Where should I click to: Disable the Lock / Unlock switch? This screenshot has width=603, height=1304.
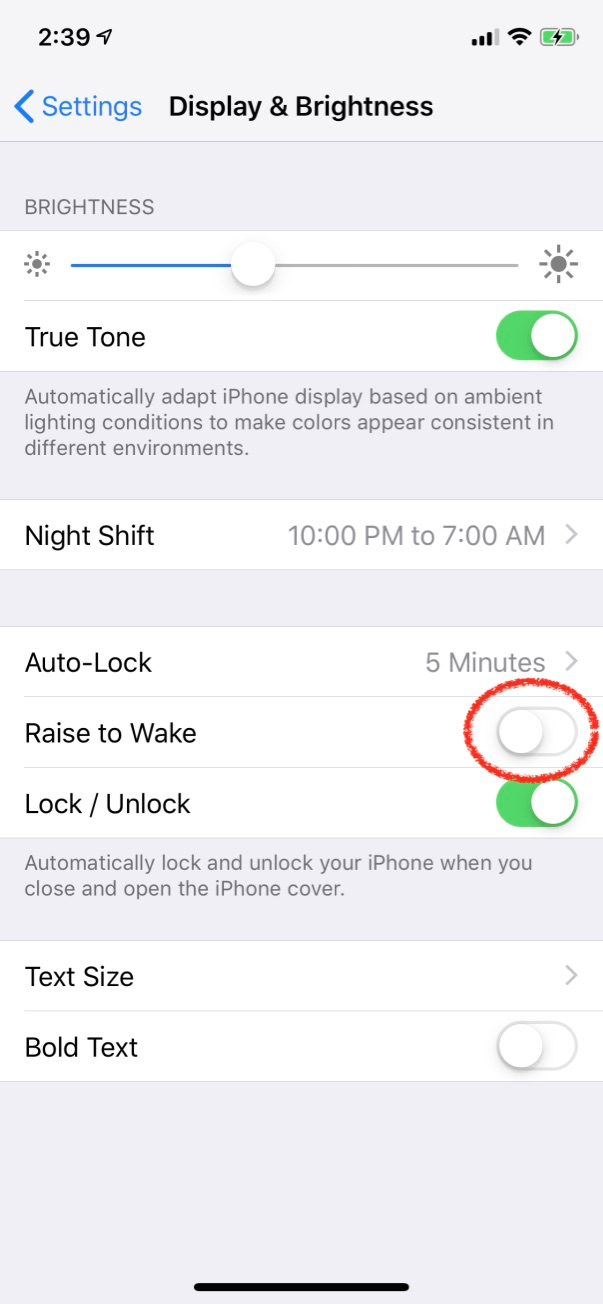pyautogui.click(x=536, y=803)
